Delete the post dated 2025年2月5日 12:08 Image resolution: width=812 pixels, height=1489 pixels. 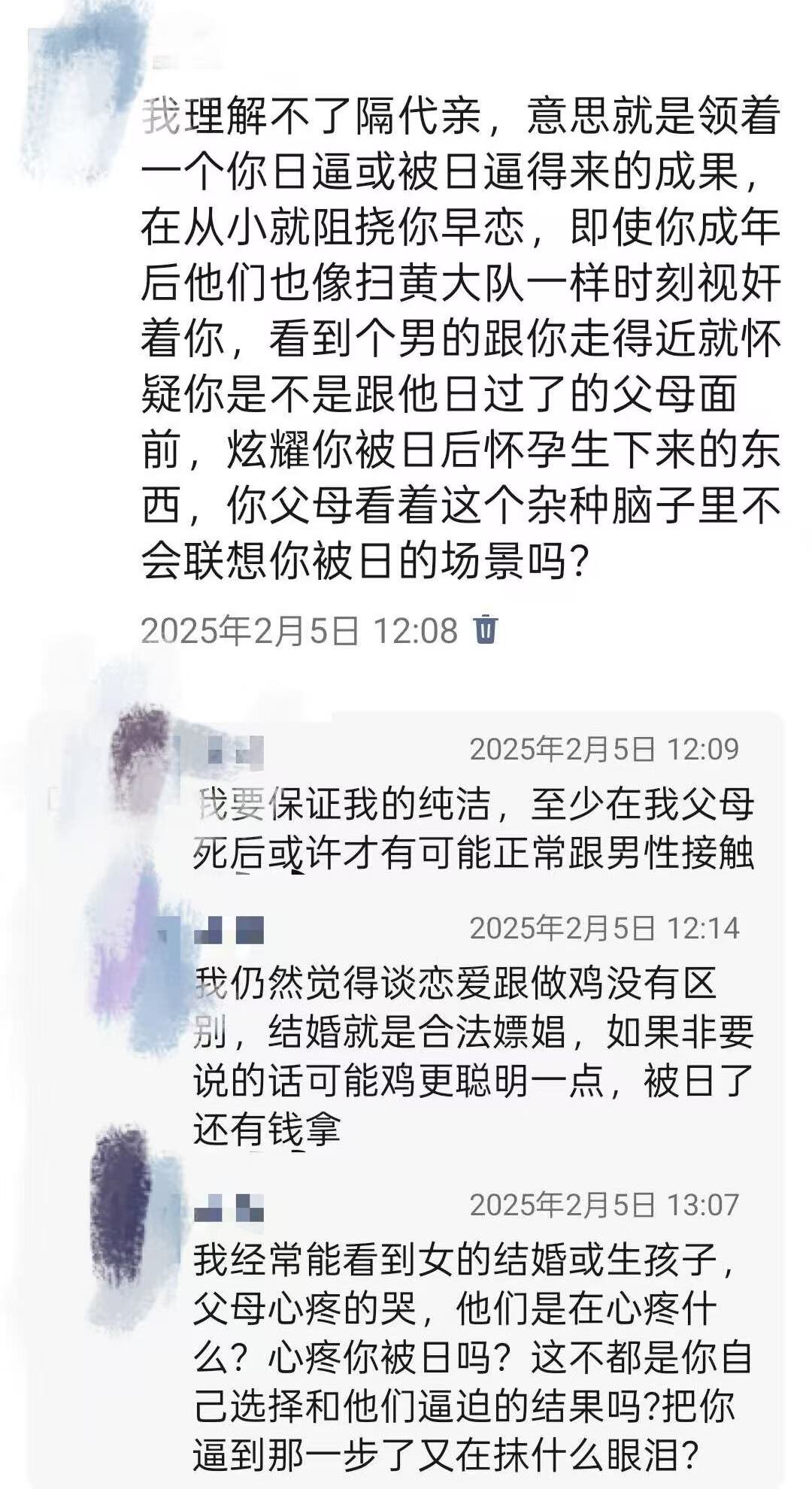pyautogui.click(x=486, y=629)
